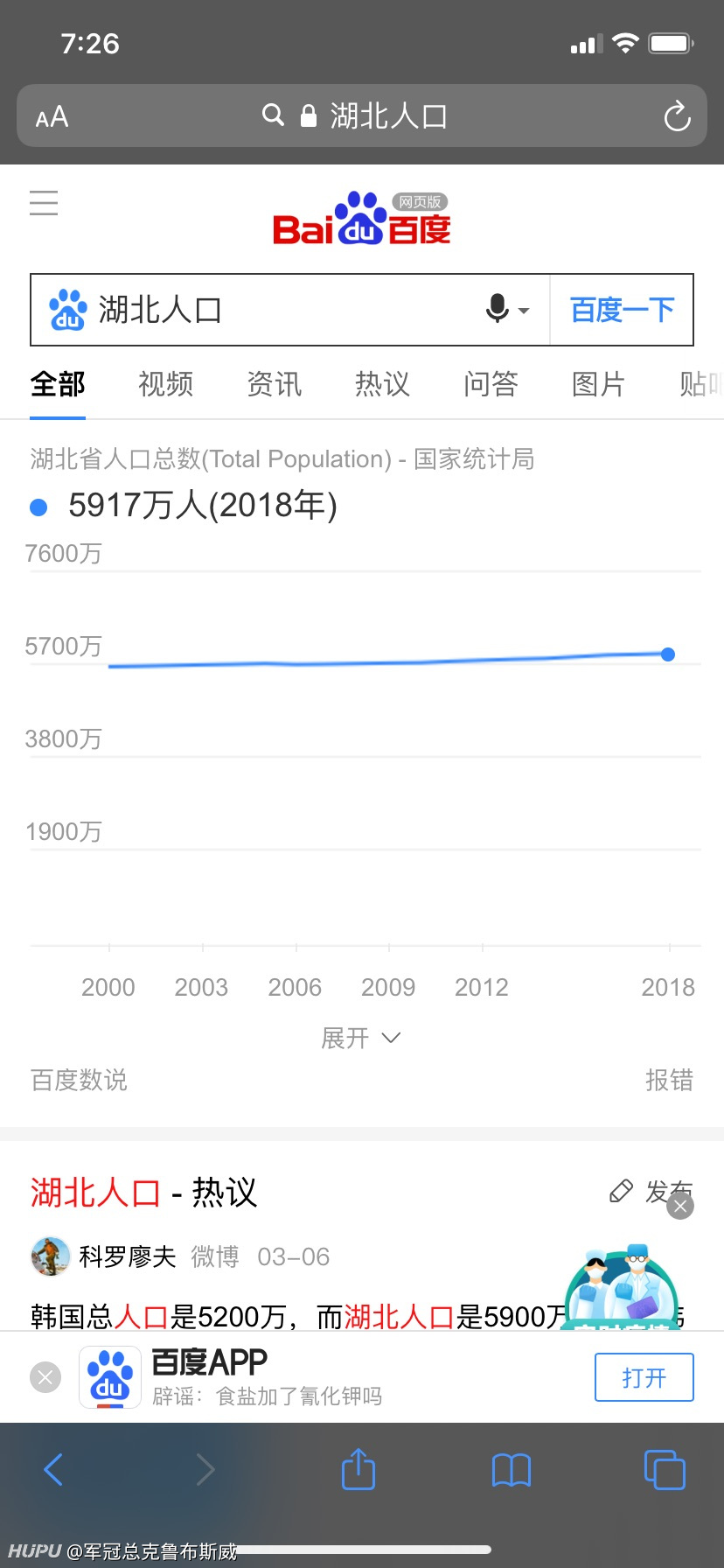Close the 百度APP bottom banner
Screen dimensions: 724x1568
[45, 1377]
